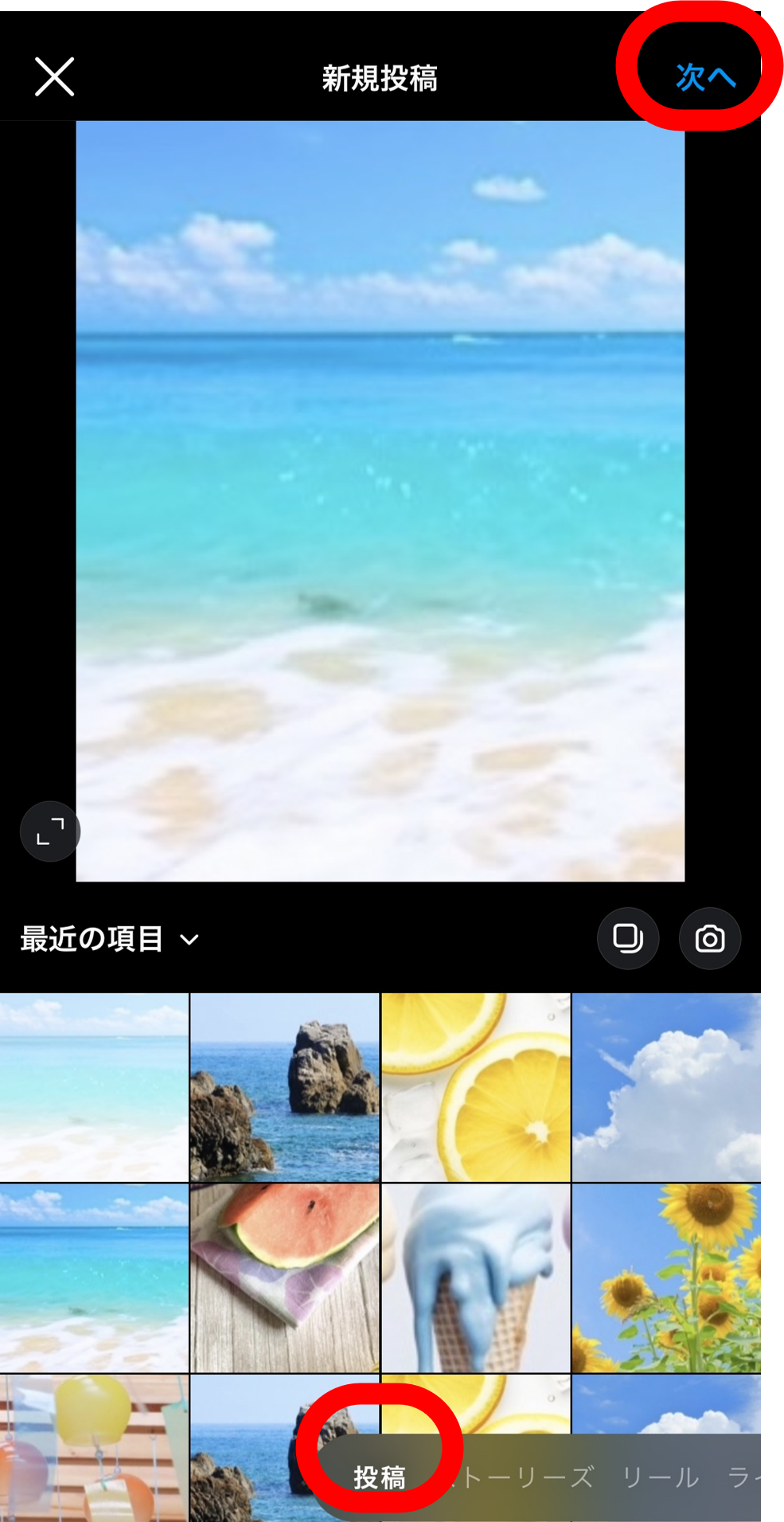Pick the white cloud sky photo

[666, 1087]
